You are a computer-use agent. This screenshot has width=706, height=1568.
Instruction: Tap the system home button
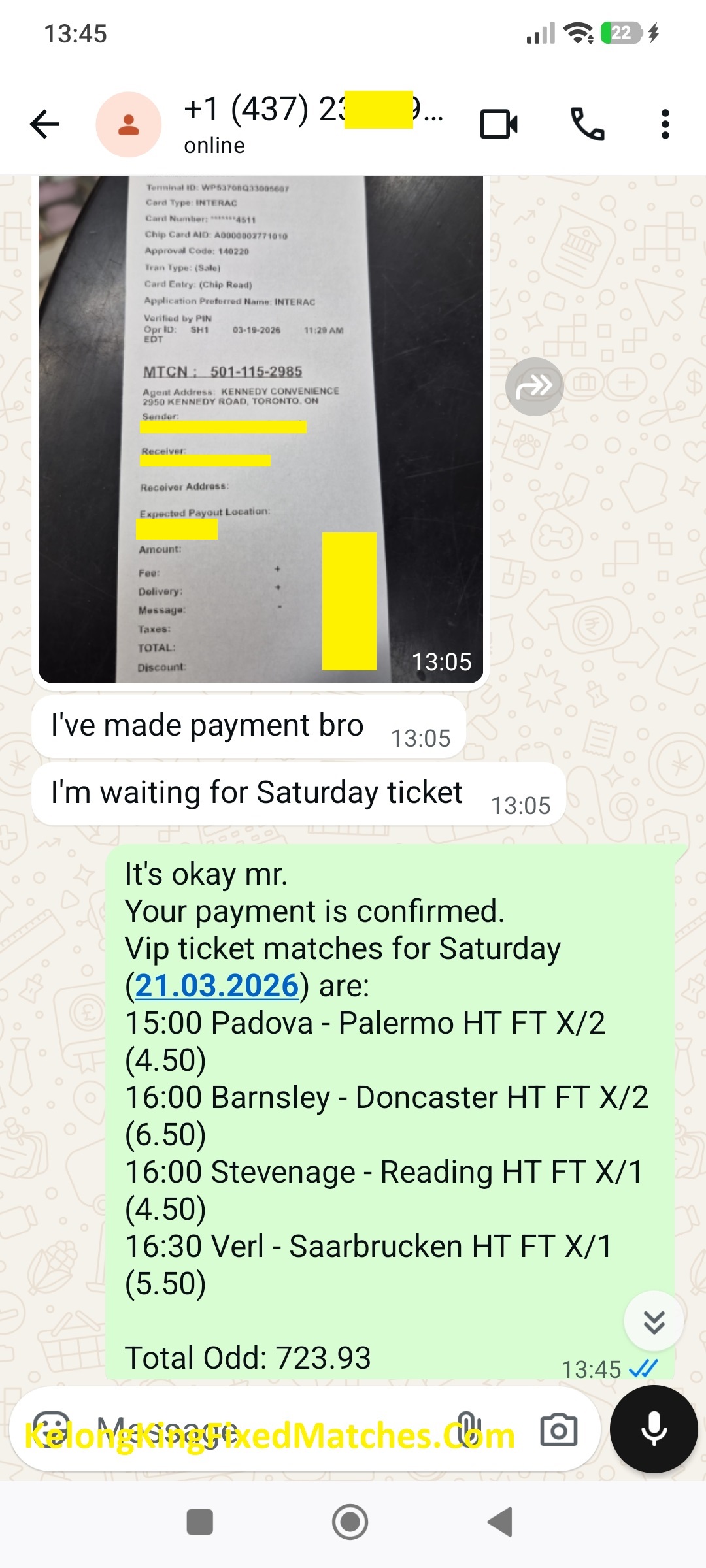point(350,1522)
